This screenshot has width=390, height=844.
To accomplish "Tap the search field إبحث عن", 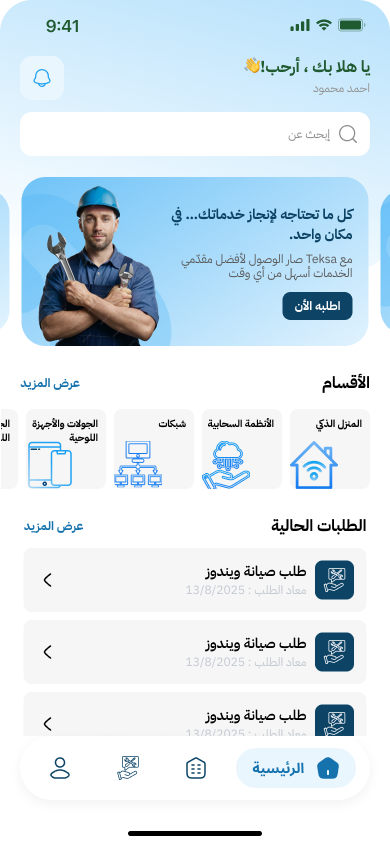I will pos(195,134).
